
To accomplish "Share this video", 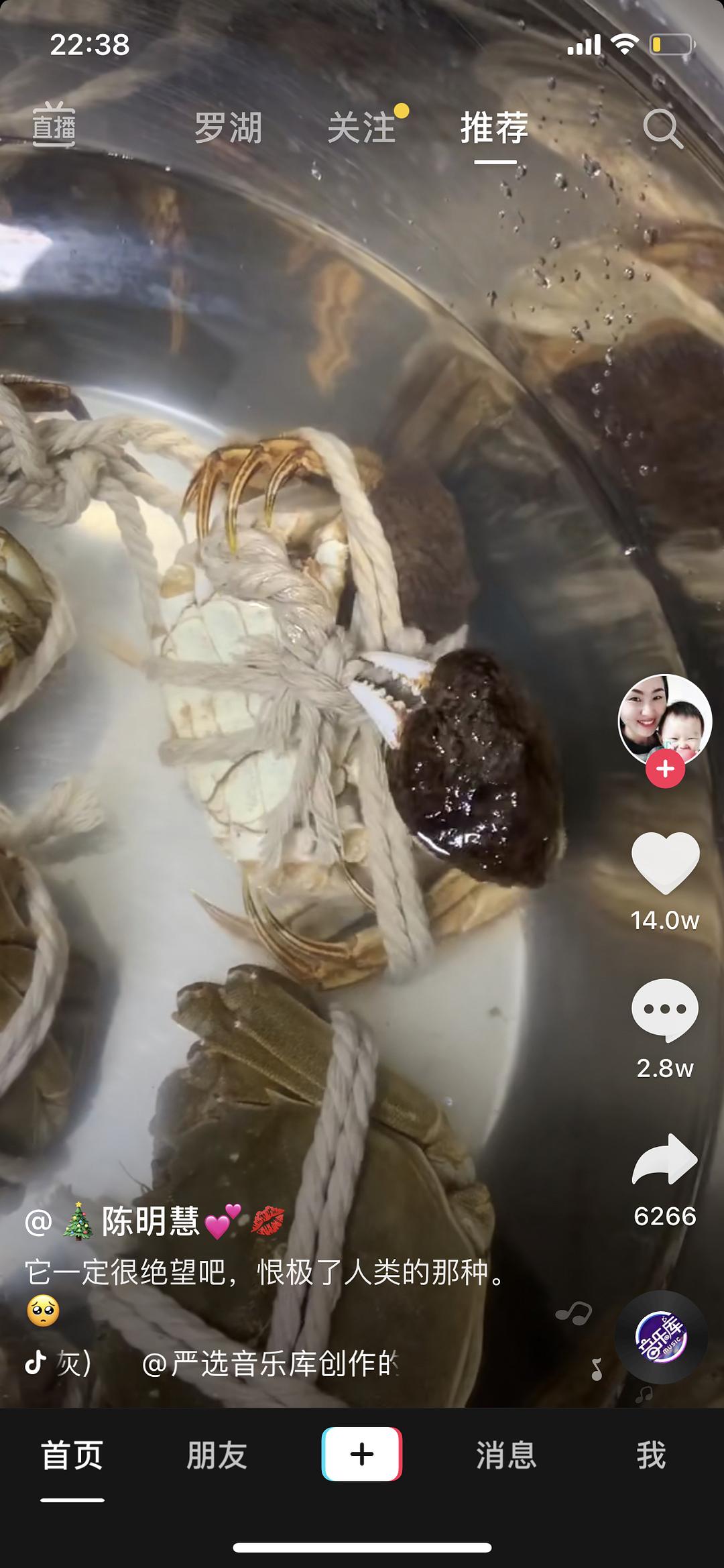I will (x=665, y=1160).
